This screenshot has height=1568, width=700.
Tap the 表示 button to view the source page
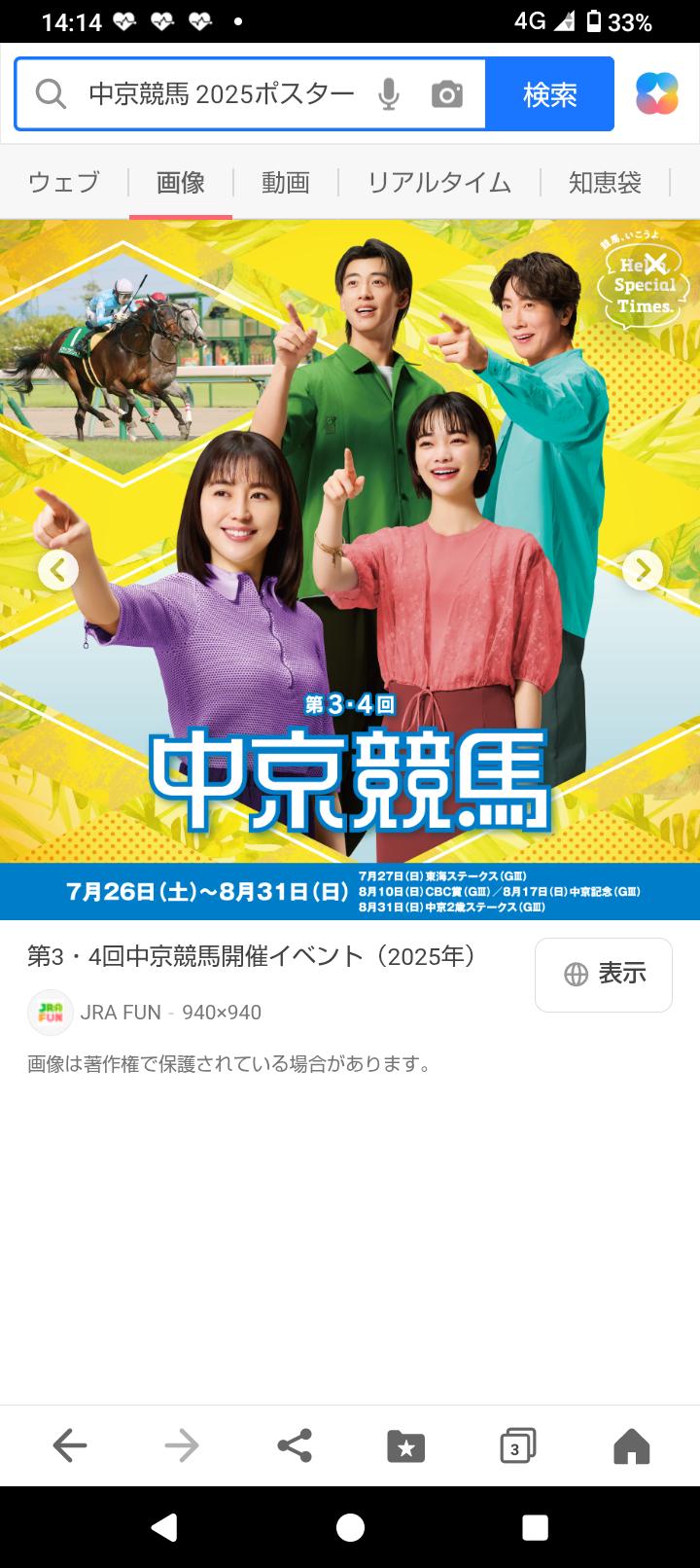[x=604, y=974]
